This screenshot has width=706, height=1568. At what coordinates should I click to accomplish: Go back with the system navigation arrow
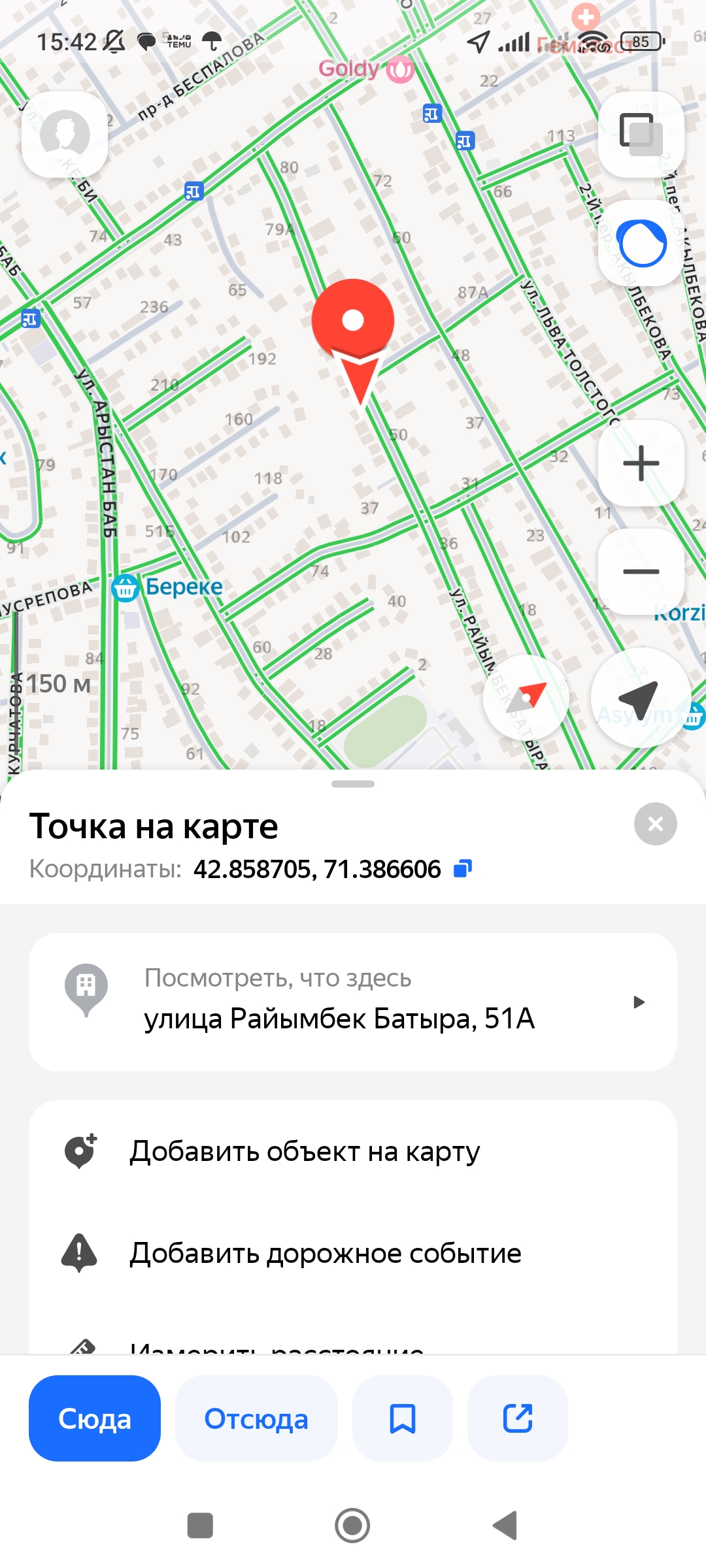[x=505, y=1526]
